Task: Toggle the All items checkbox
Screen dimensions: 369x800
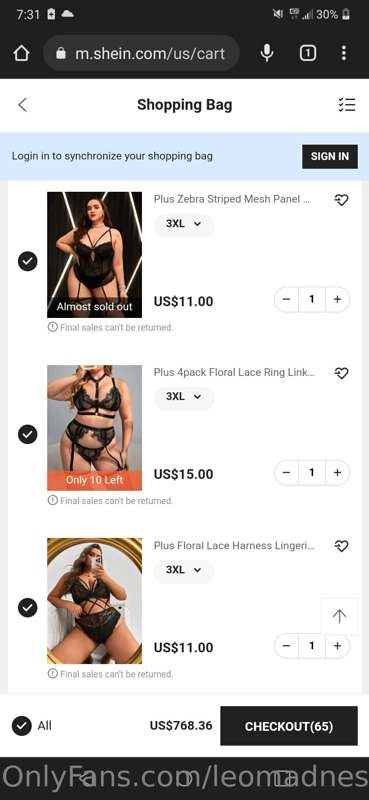Action: click(22, 726)
